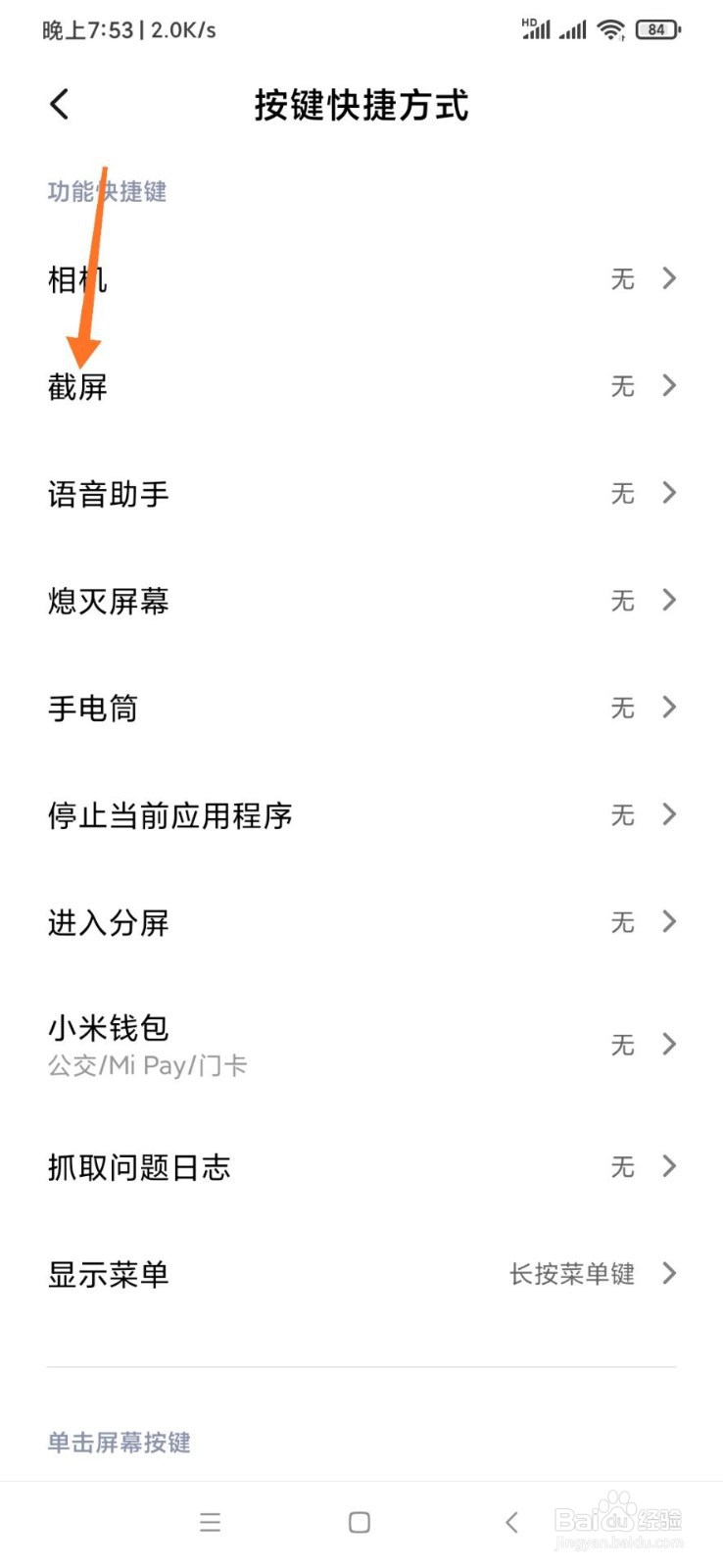Tap the system home button
Viewport: 723px width, 1568px height.
click(x=360, y=1522)
